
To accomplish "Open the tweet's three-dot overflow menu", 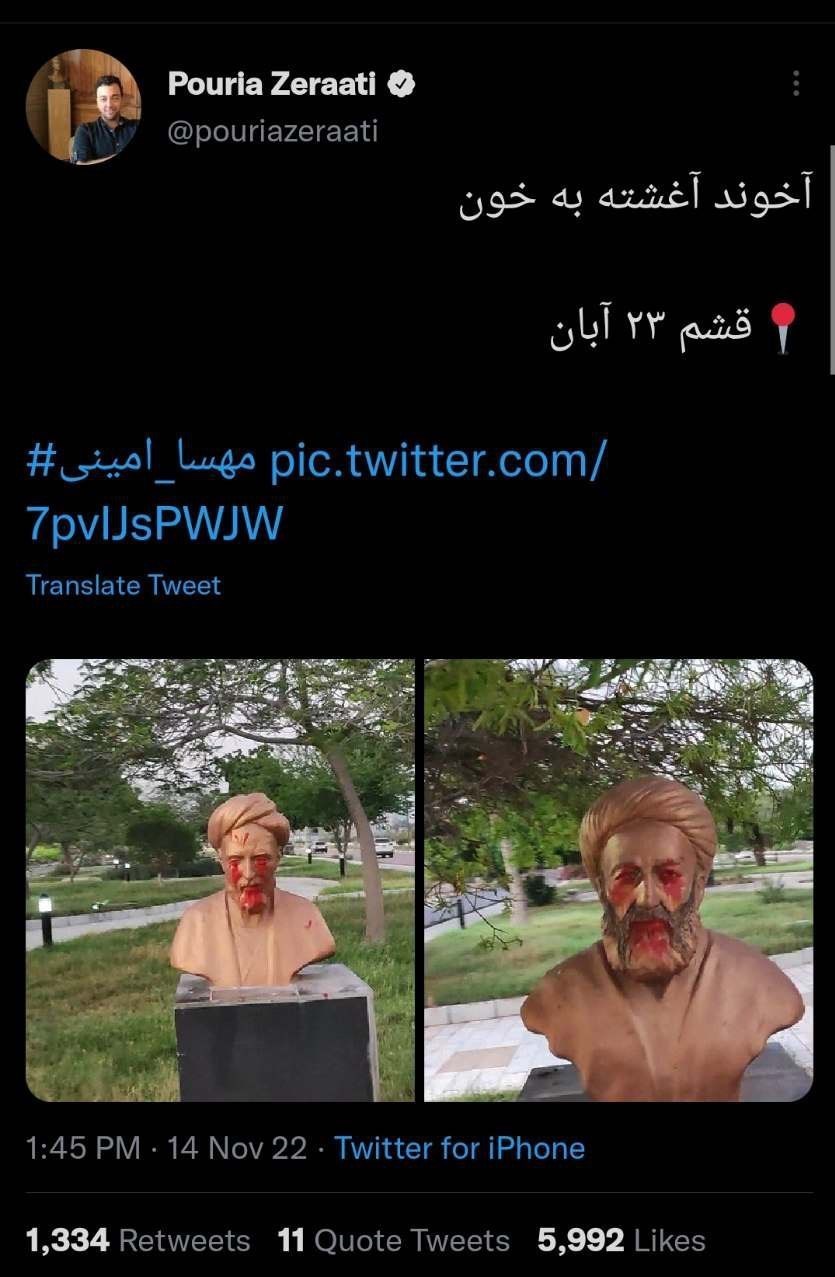I will 796,84.
